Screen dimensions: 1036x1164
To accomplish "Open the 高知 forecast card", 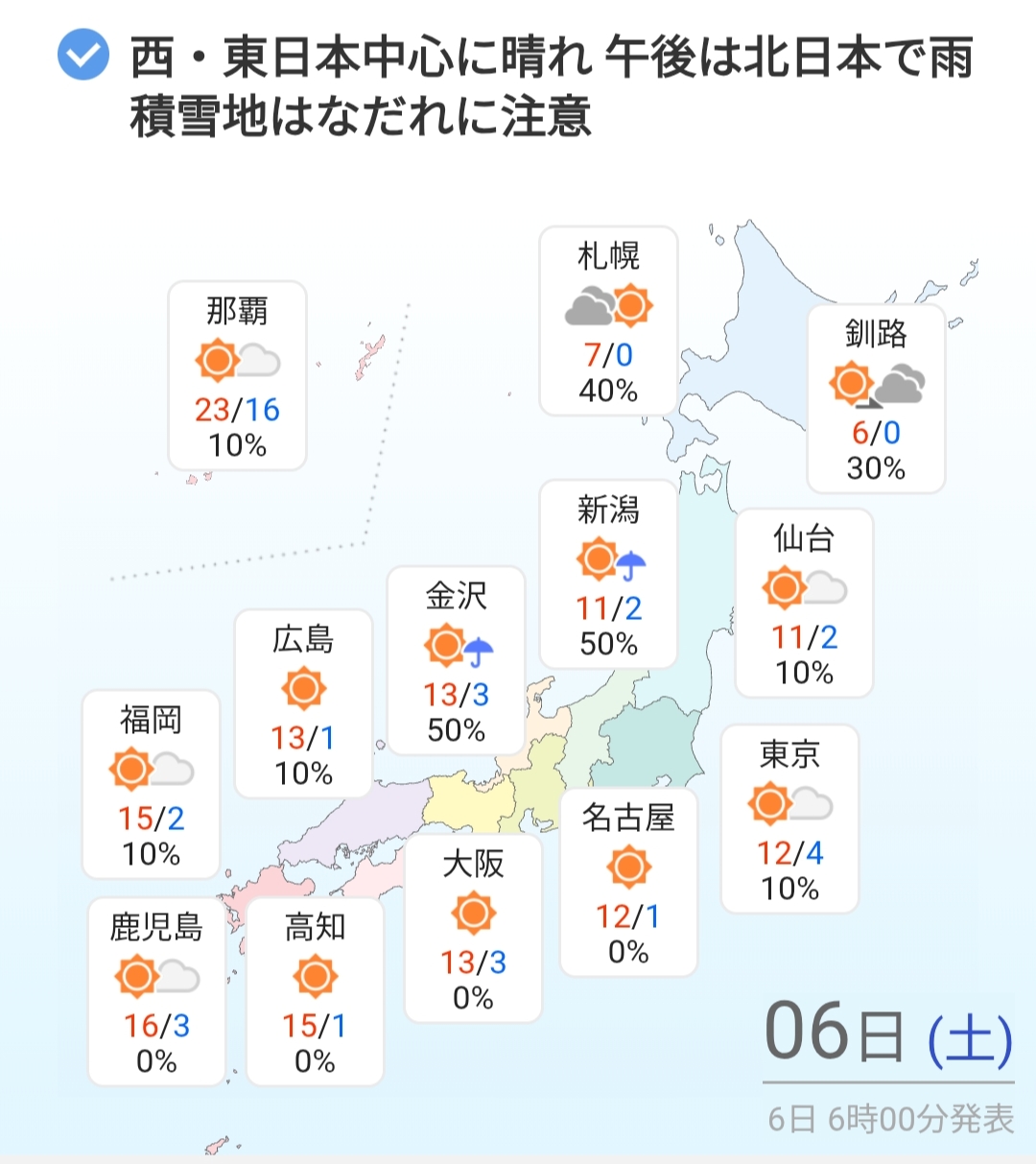I will 315,992.
